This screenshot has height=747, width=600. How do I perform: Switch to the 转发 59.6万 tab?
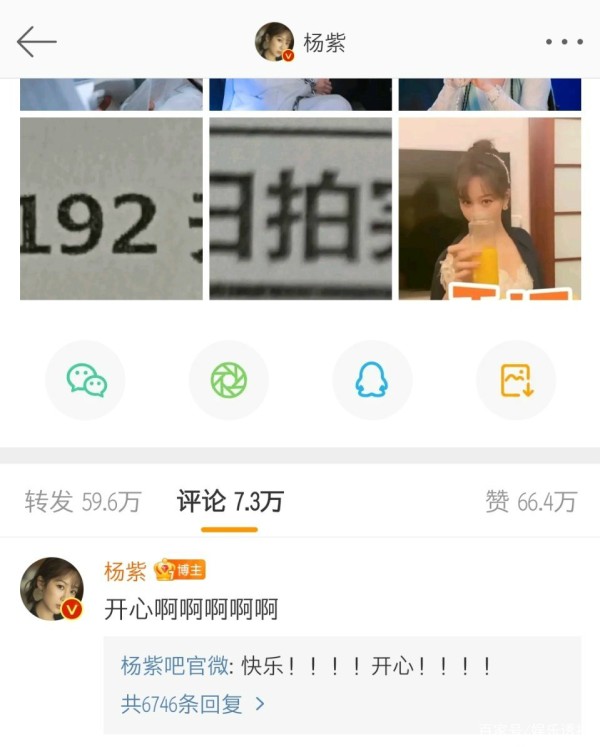[83, 502]
